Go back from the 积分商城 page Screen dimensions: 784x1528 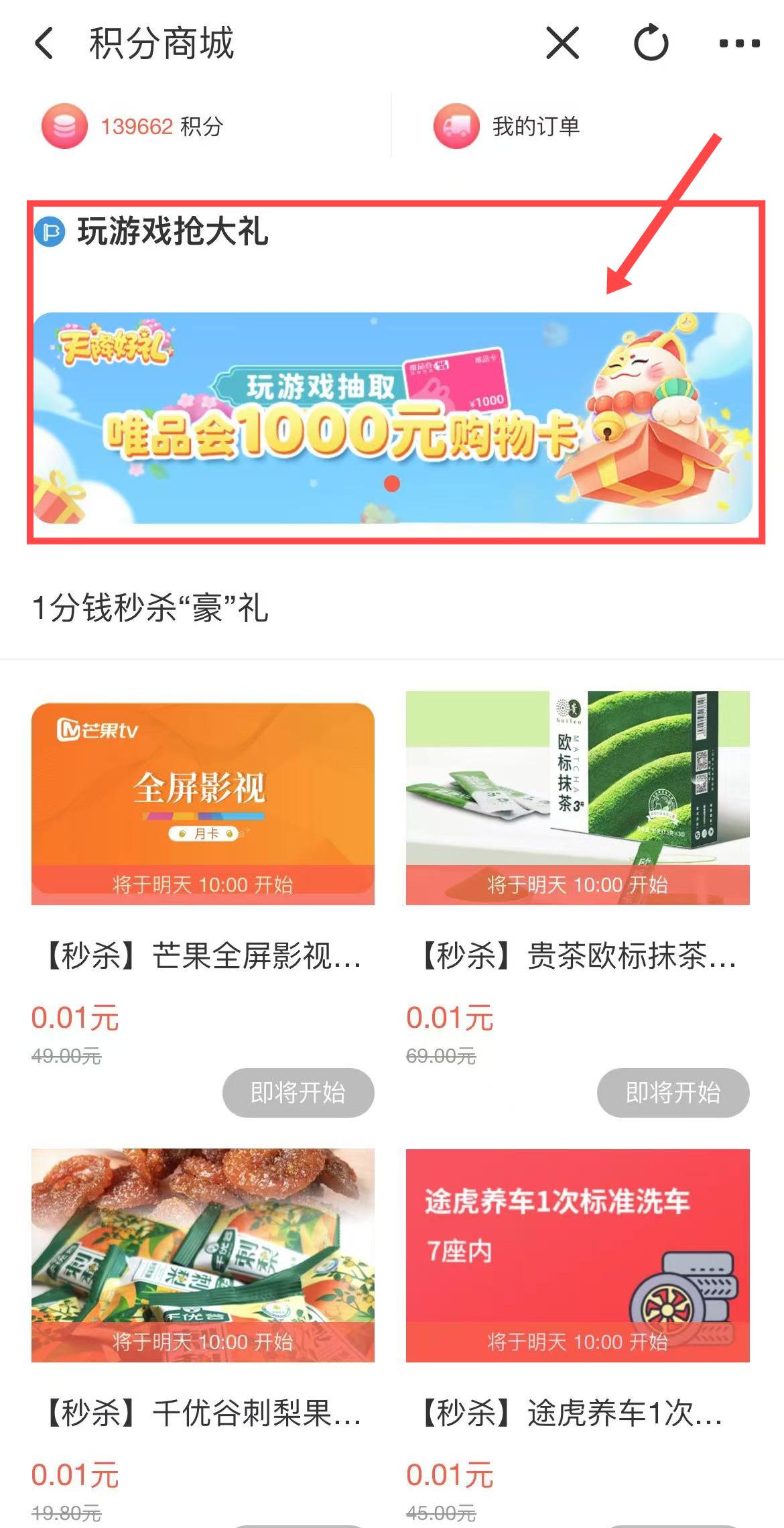click(x=44, y=44)
